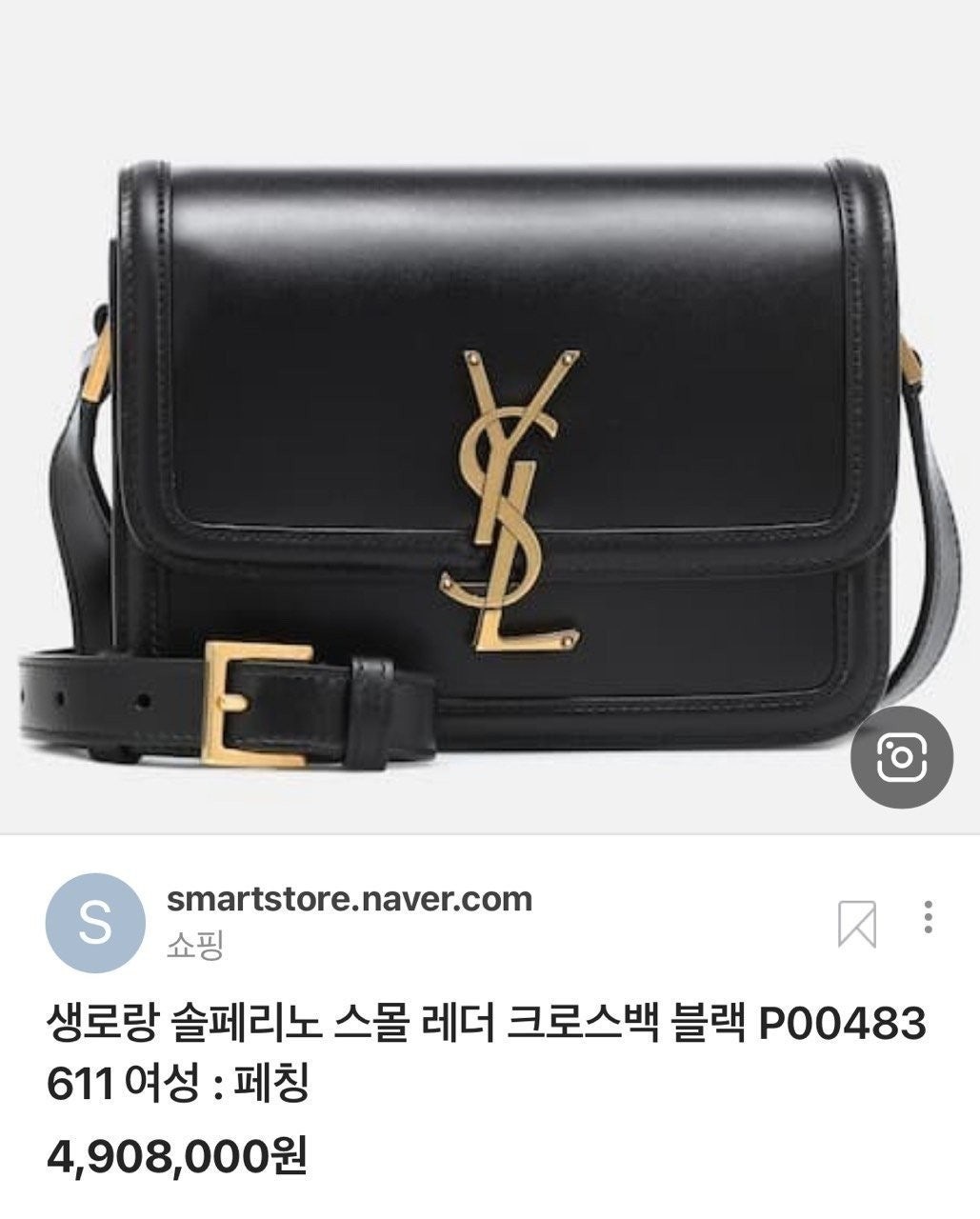The height and width of the screenshot is (1219, 980).
Task: Visit the smartstore.naver.com source
Action: pyautogui.click(x=349, y=898)
